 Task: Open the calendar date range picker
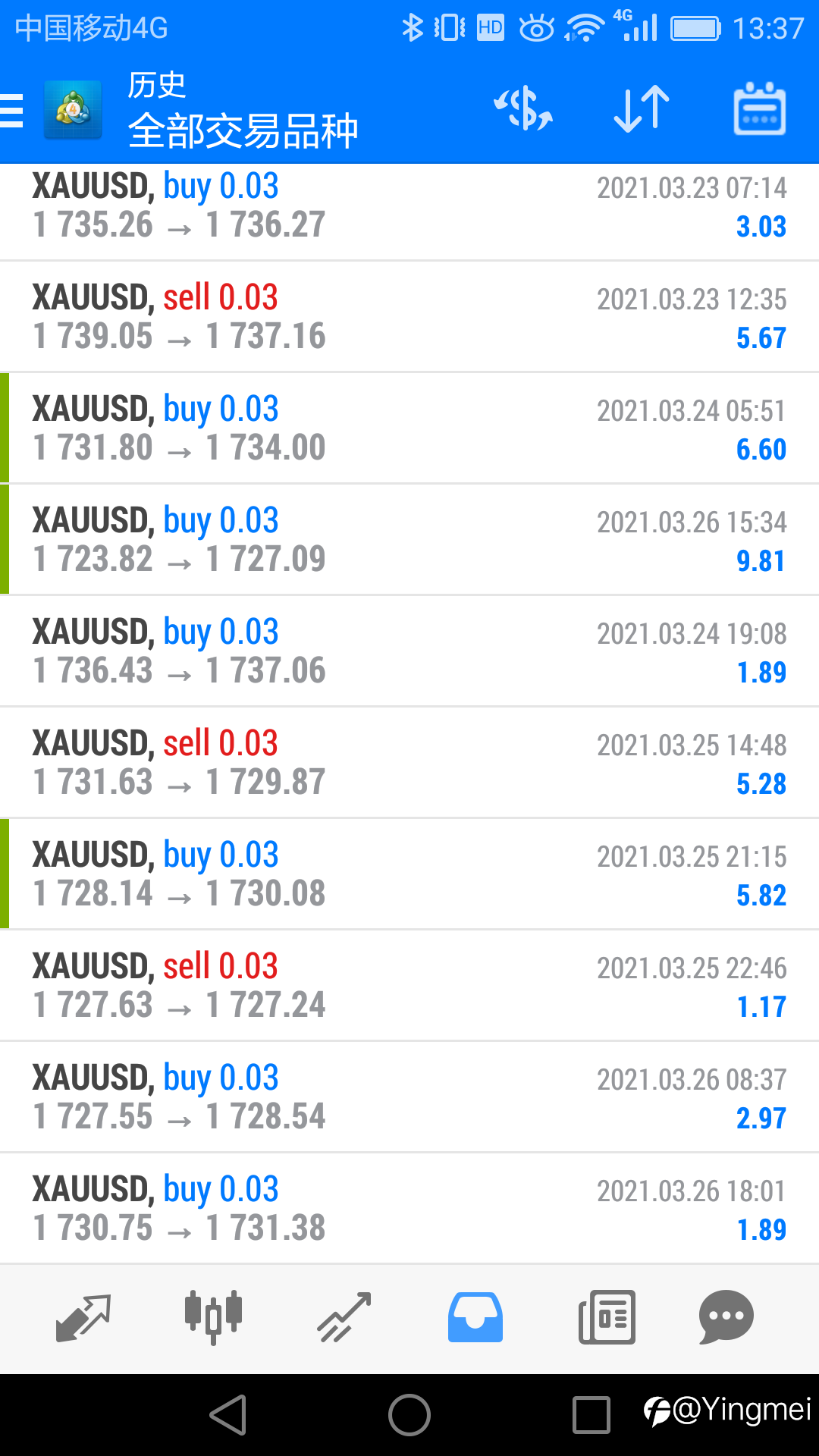point(760,108)
